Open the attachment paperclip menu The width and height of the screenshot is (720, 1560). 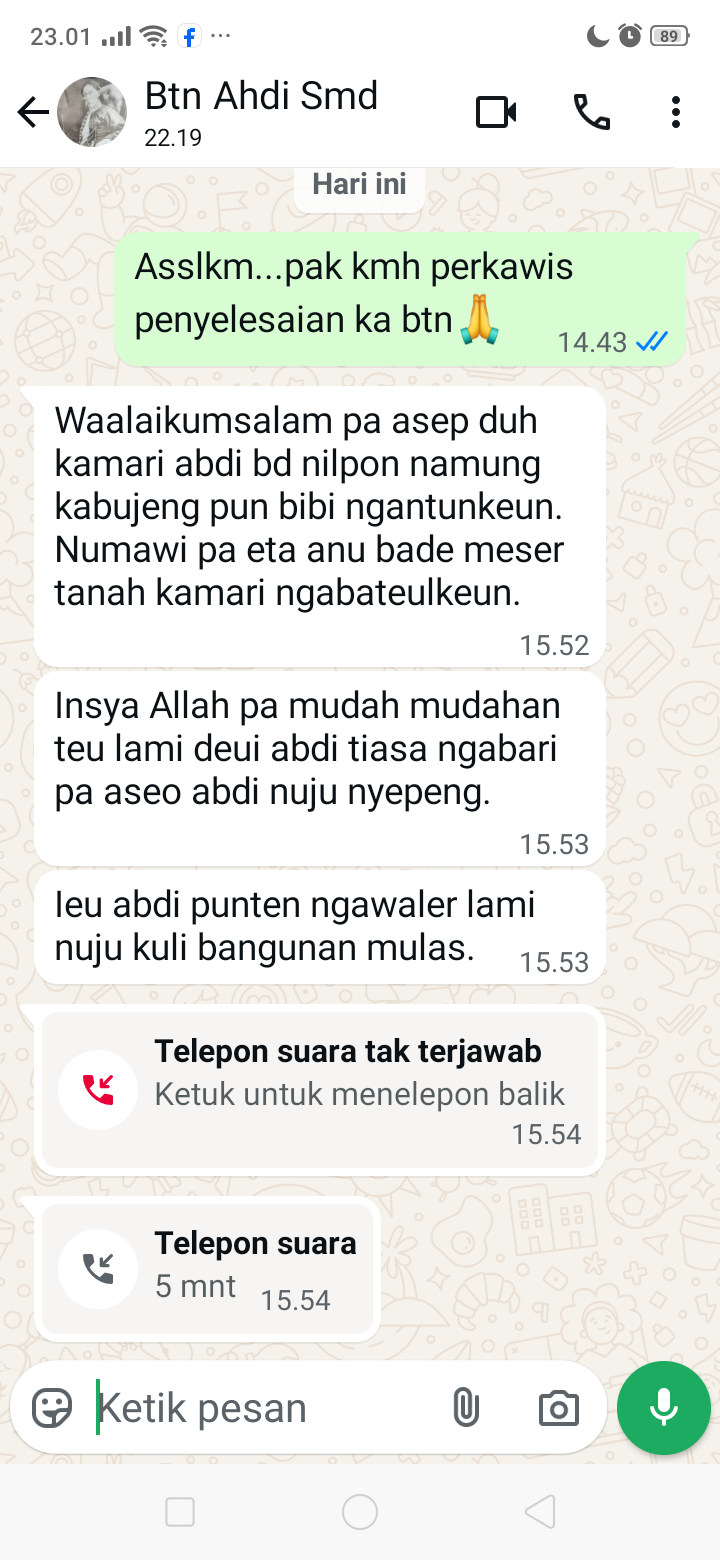click(x=465, y=1408)
